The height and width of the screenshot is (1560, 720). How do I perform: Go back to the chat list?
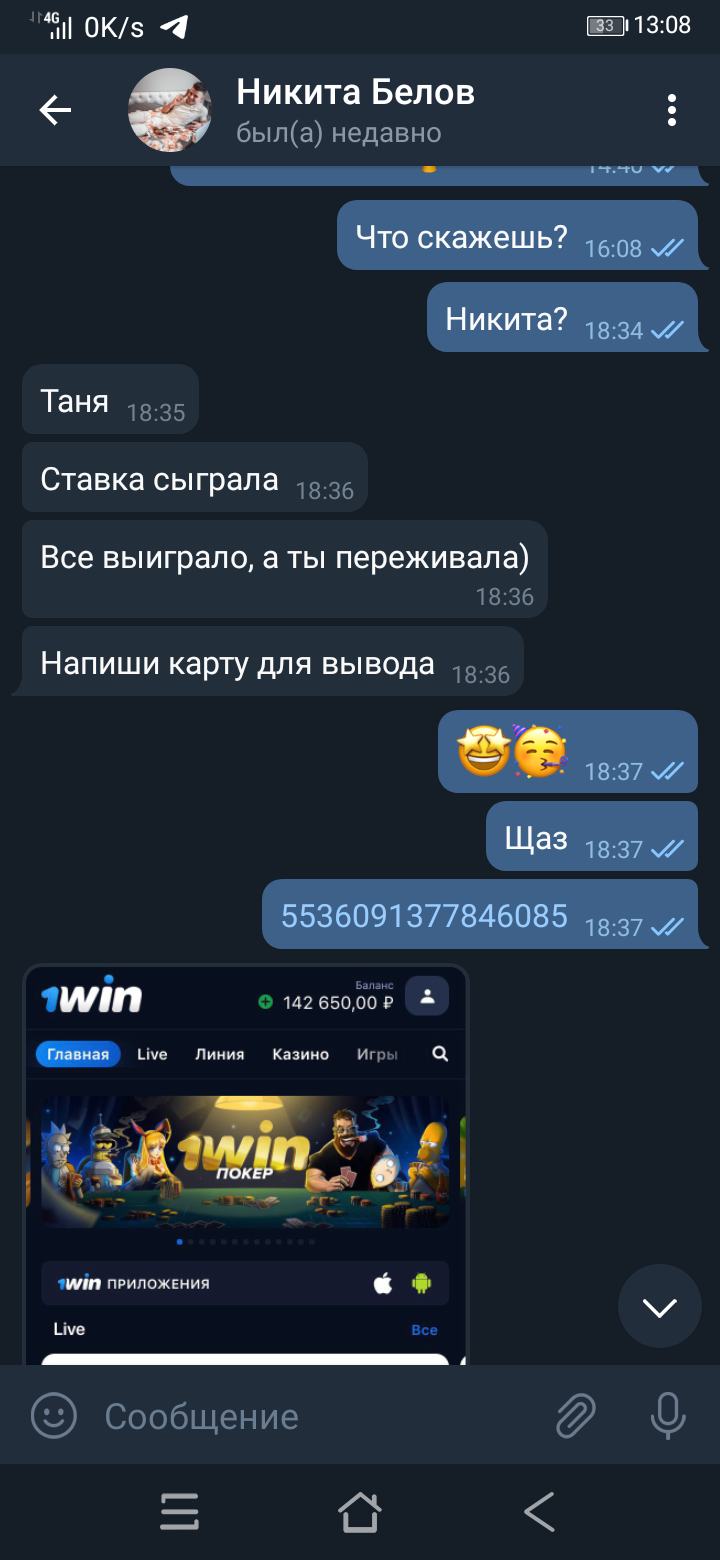click(x=55, y=110)
